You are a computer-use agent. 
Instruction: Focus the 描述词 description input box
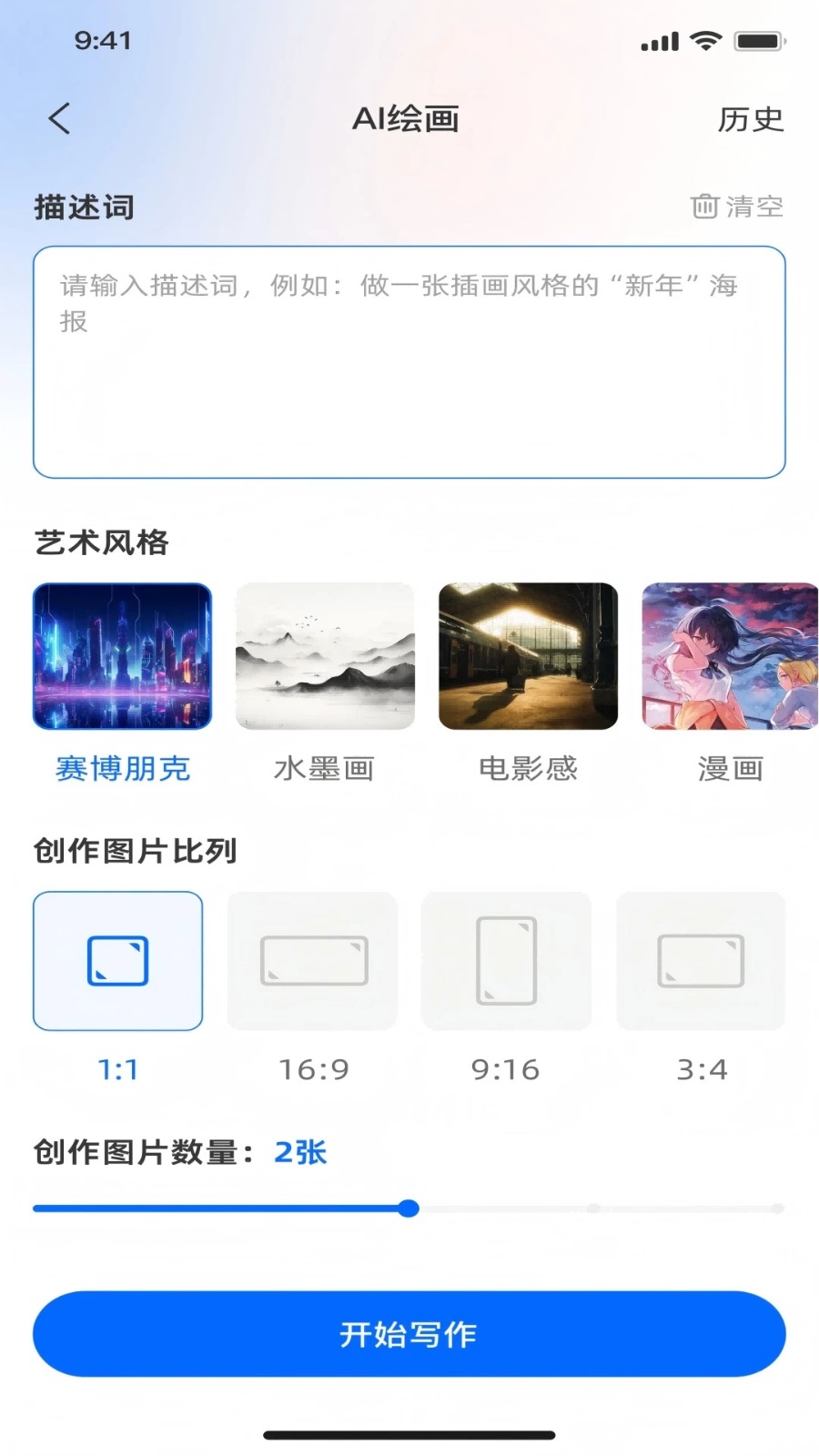[409, 361]
